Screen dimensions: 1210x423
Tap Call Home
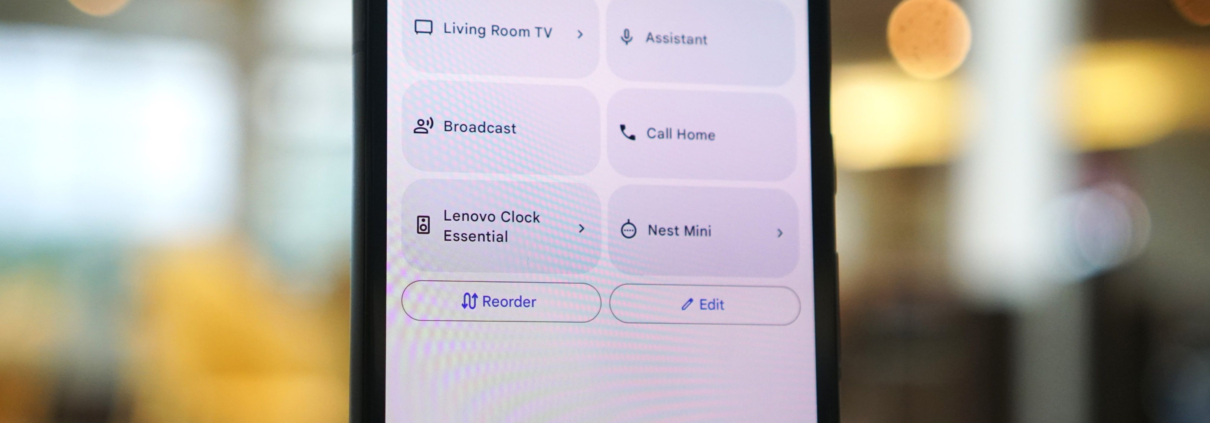[x=701, y=134]
